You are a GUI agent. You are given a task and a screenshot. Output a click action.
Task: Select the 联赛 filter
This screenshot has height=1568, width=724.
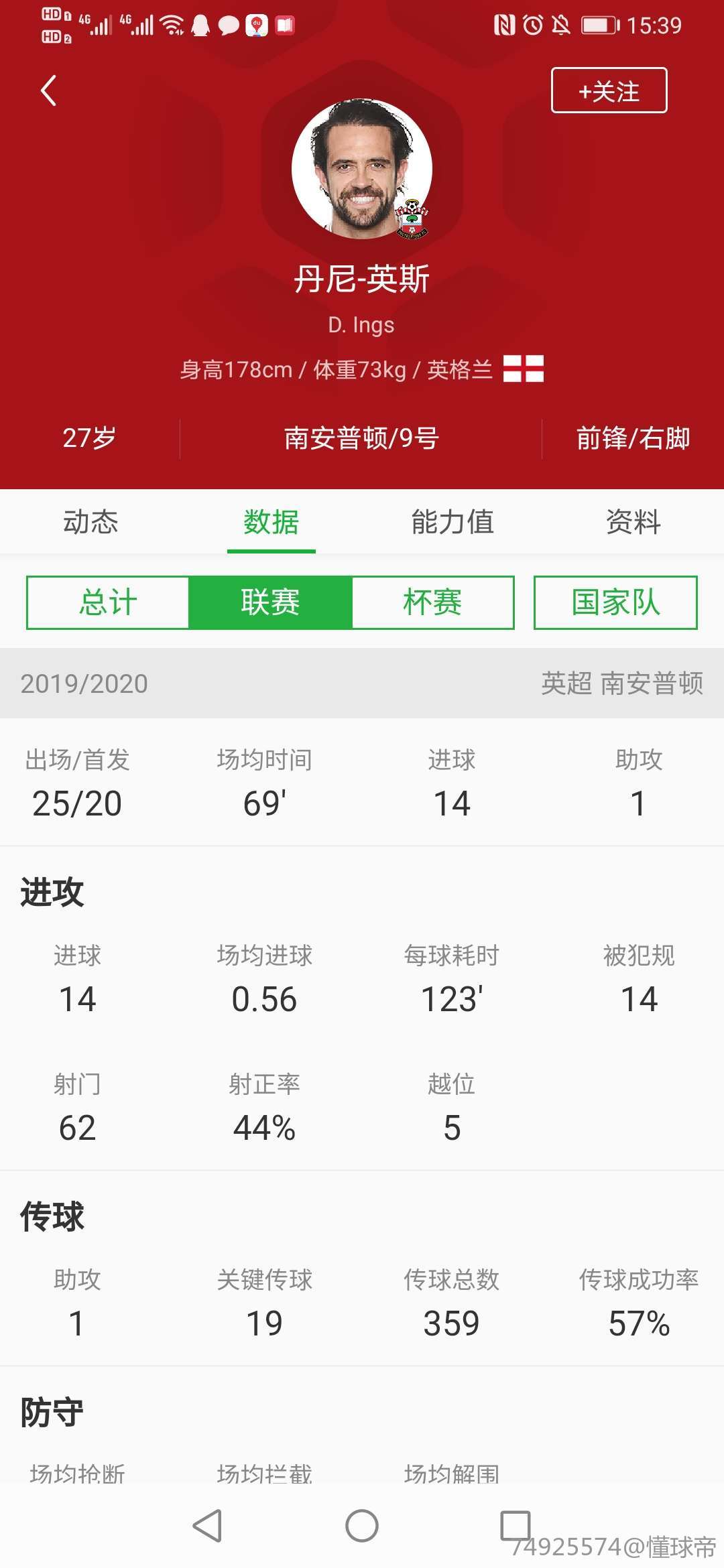click(270, 602)
